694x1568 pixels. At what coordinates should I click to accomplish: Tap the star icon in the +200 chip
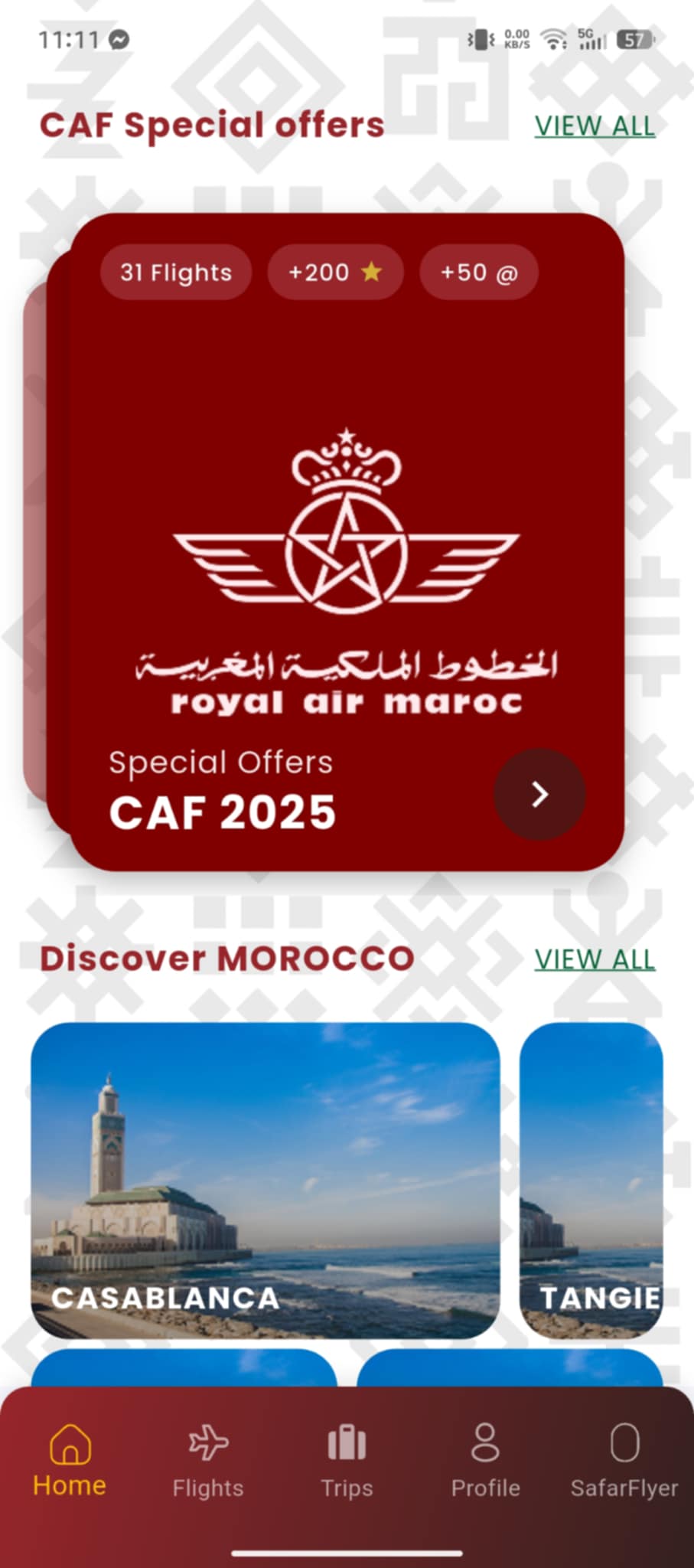tap(373, 272)
